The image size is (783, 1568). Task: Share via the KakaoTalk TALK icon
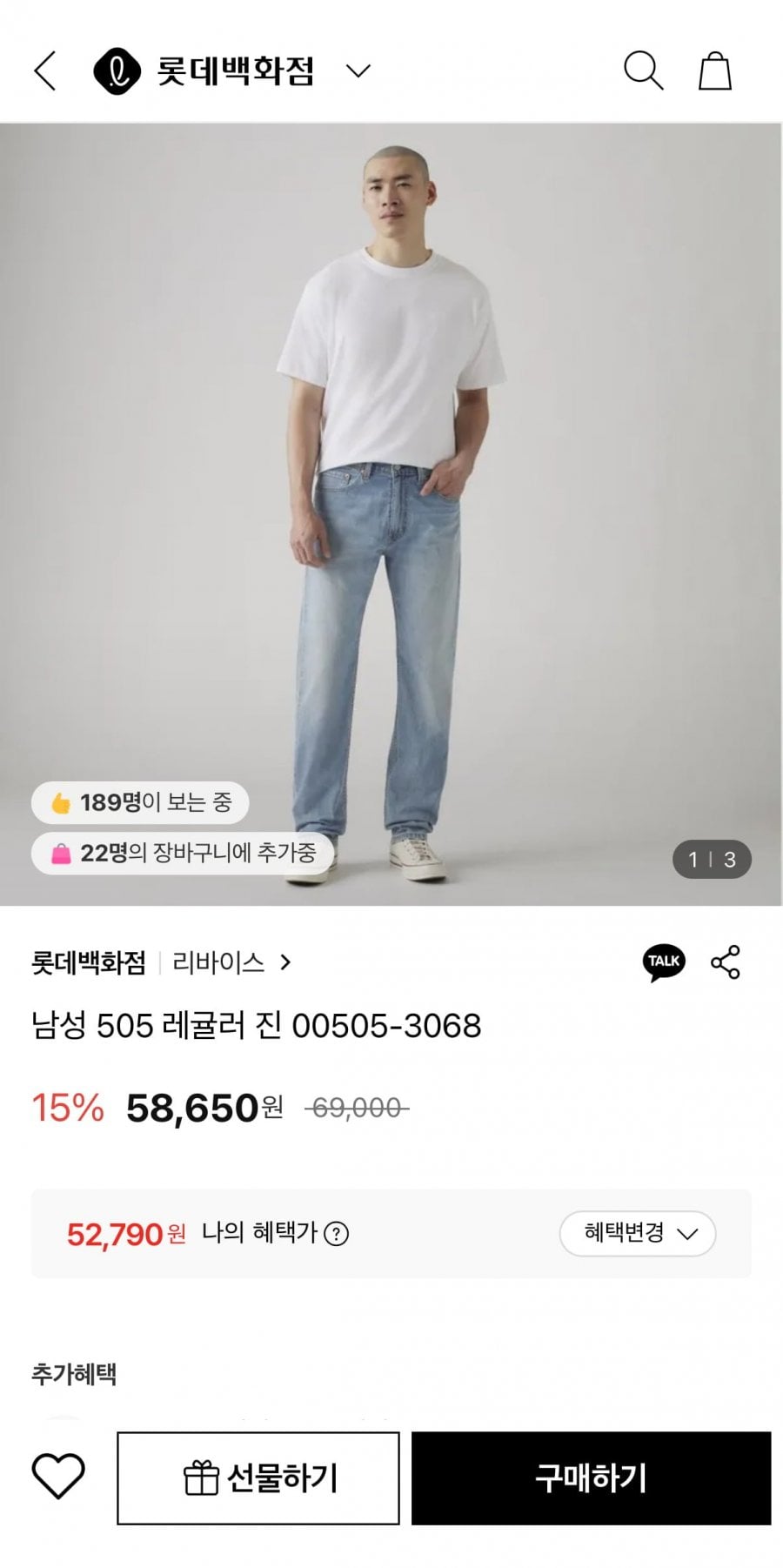[x=665, y=962]
